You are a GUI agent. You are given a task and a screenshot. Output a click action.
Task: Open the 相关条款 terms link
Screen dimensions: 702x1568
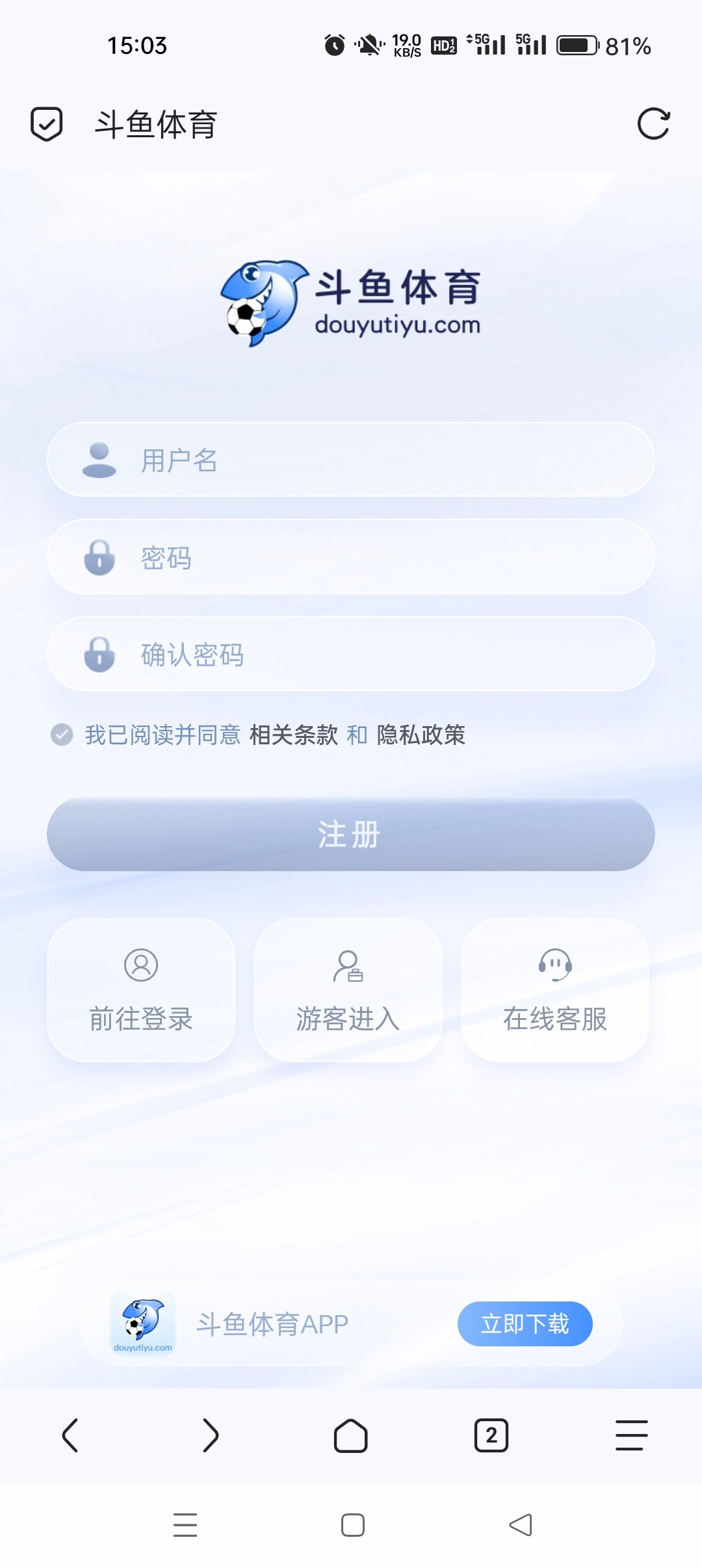pyautogui.click(x=293, y=735)
